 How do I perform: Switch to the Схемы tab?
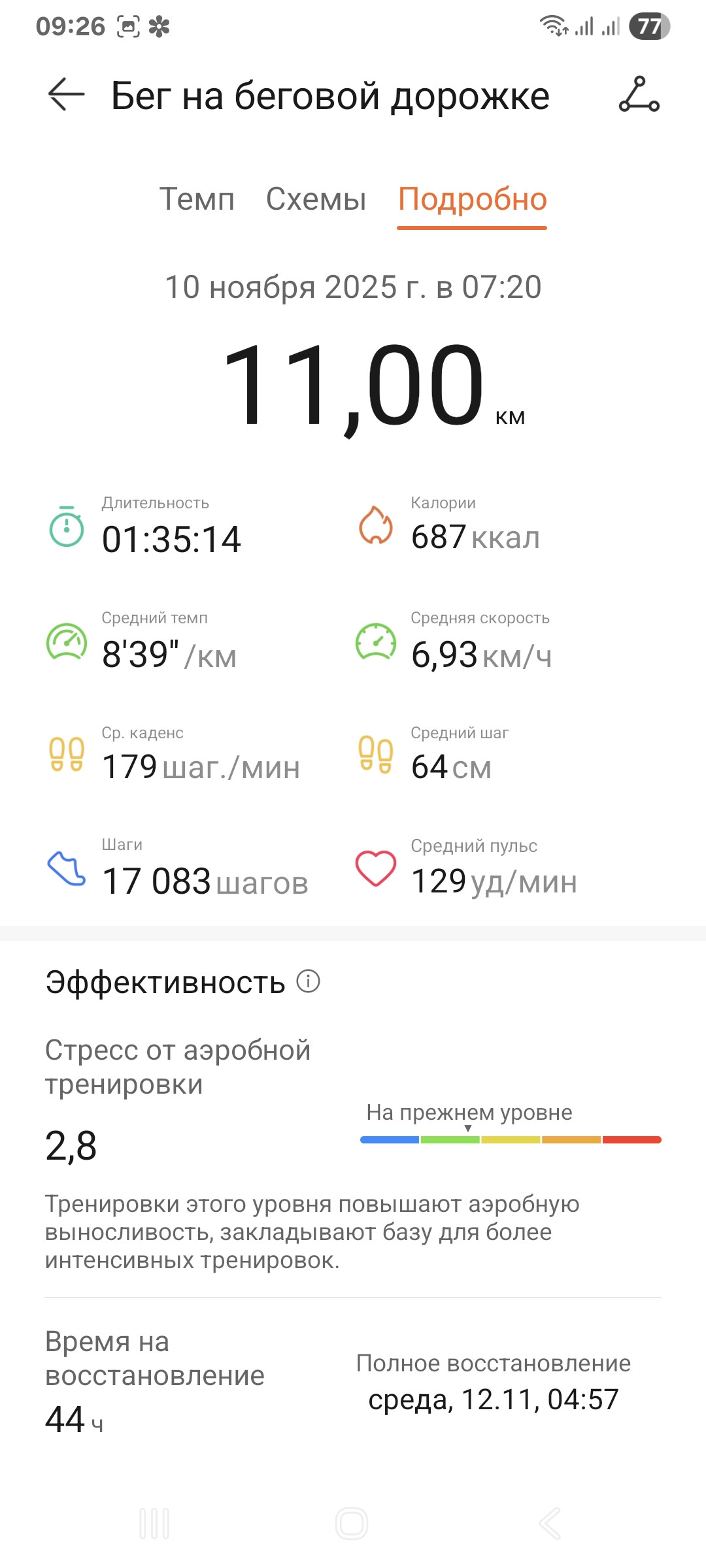pyautogui.click(x=316, y=199)
